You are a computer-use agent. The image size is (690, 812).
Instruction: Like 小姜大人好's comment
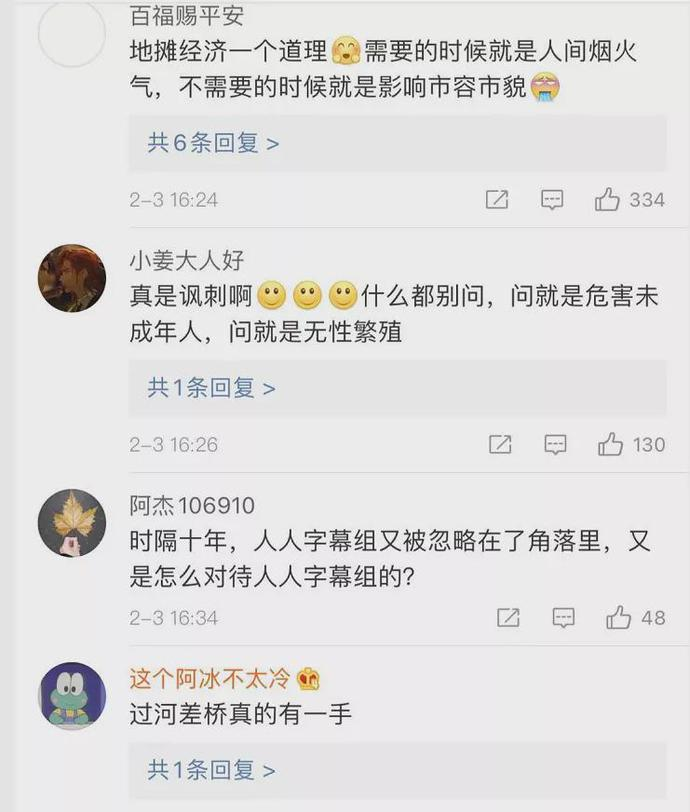click(x=610, y=444)
